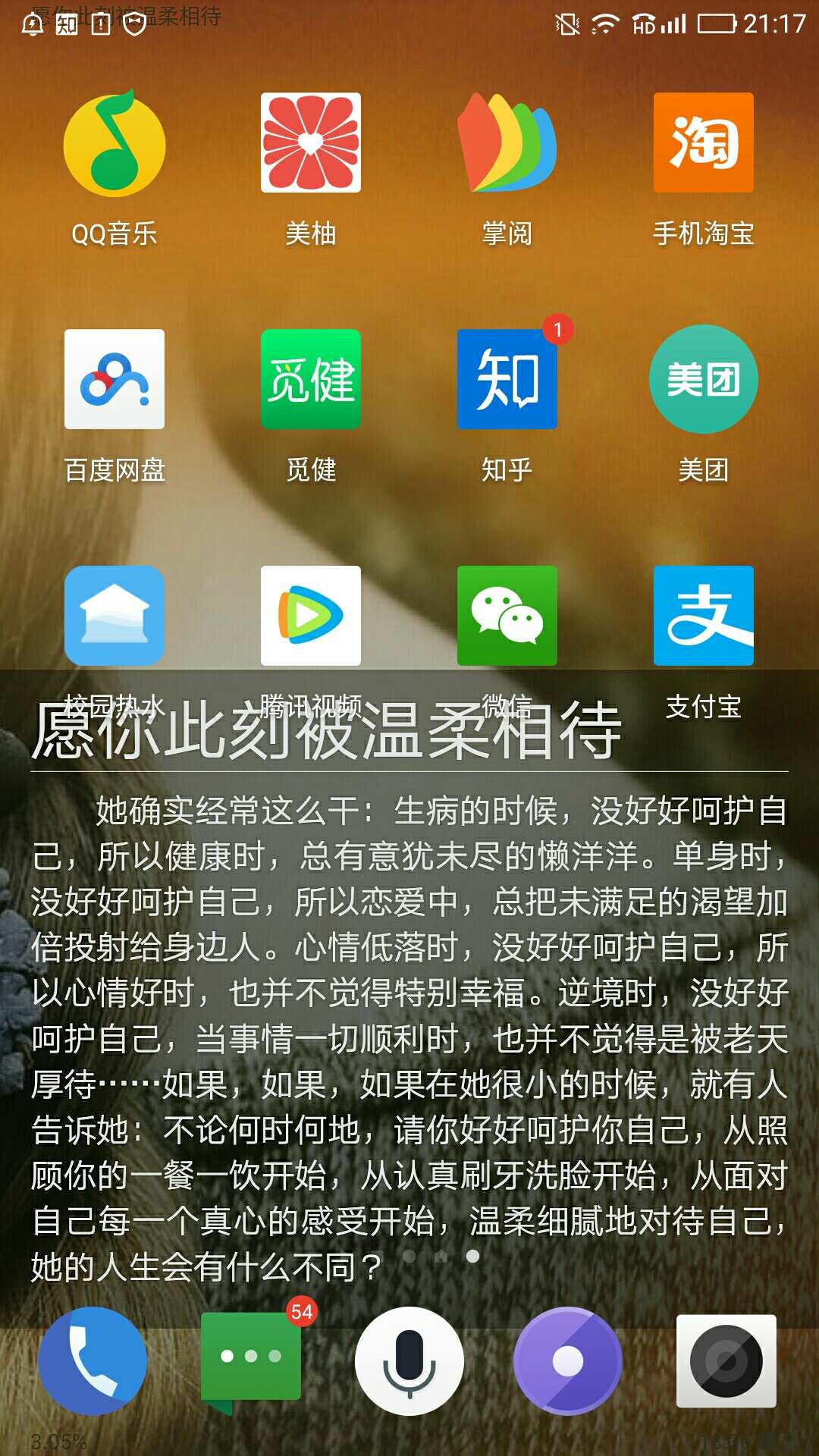
Task: Open the 掌阅 reading app
Action: tap(507, 144)
